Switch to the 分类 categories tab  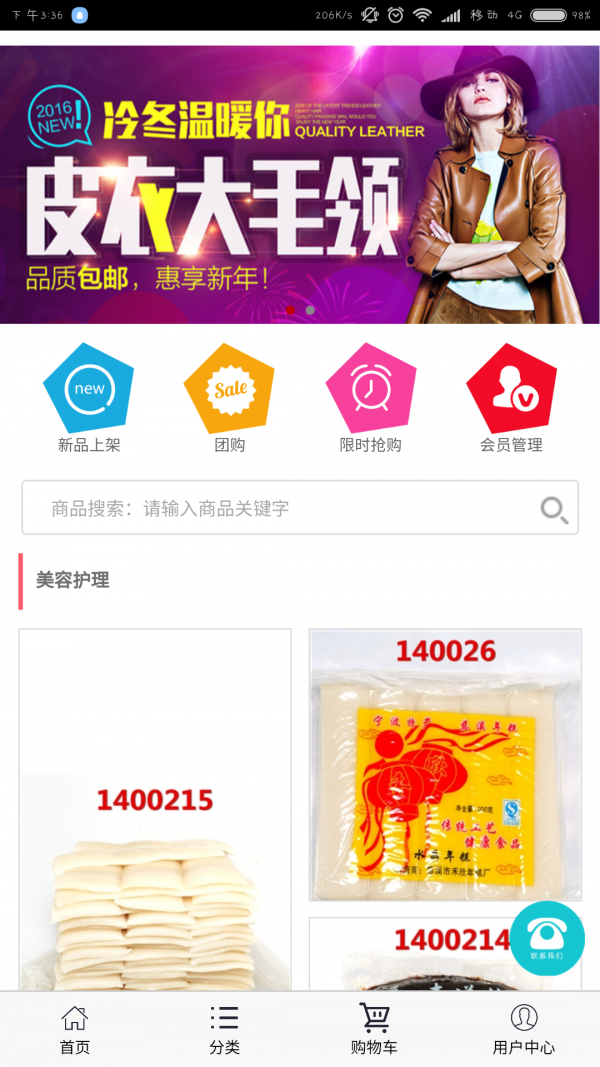coord(224,1030)
